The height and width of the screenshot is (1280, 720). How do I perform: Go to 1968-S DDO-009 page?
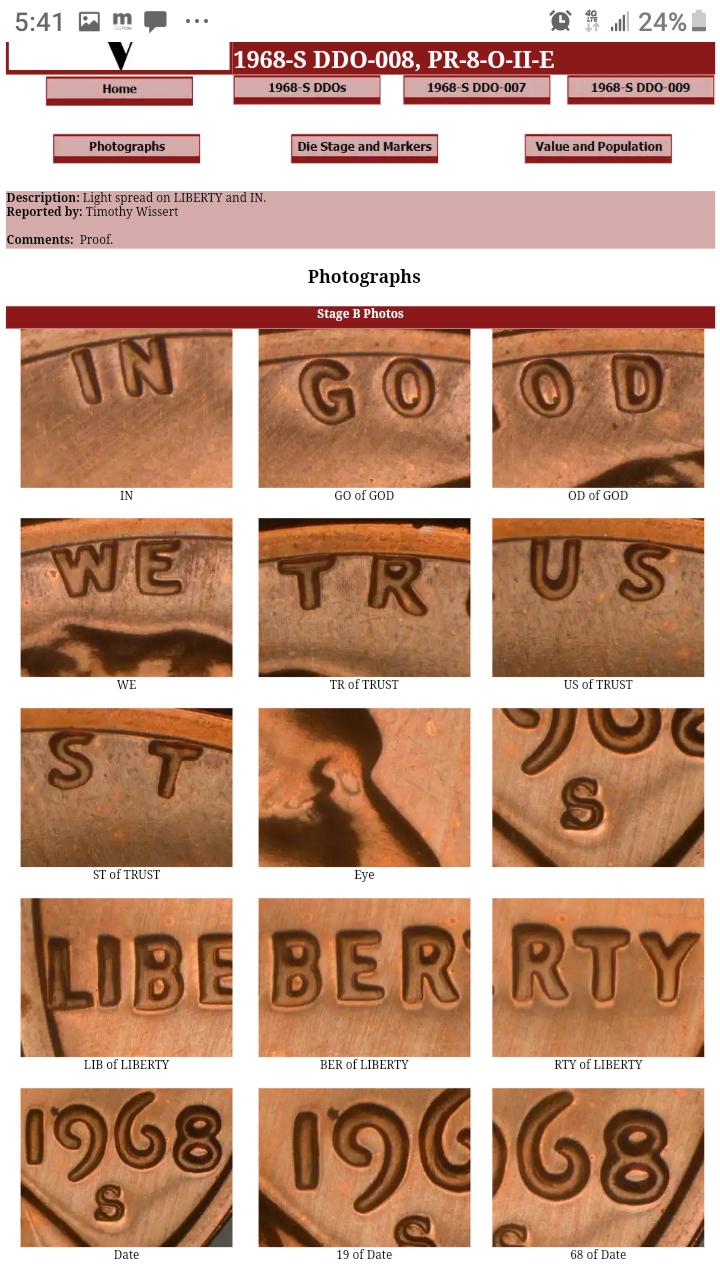pyautogui.click(x=640, y=88)
